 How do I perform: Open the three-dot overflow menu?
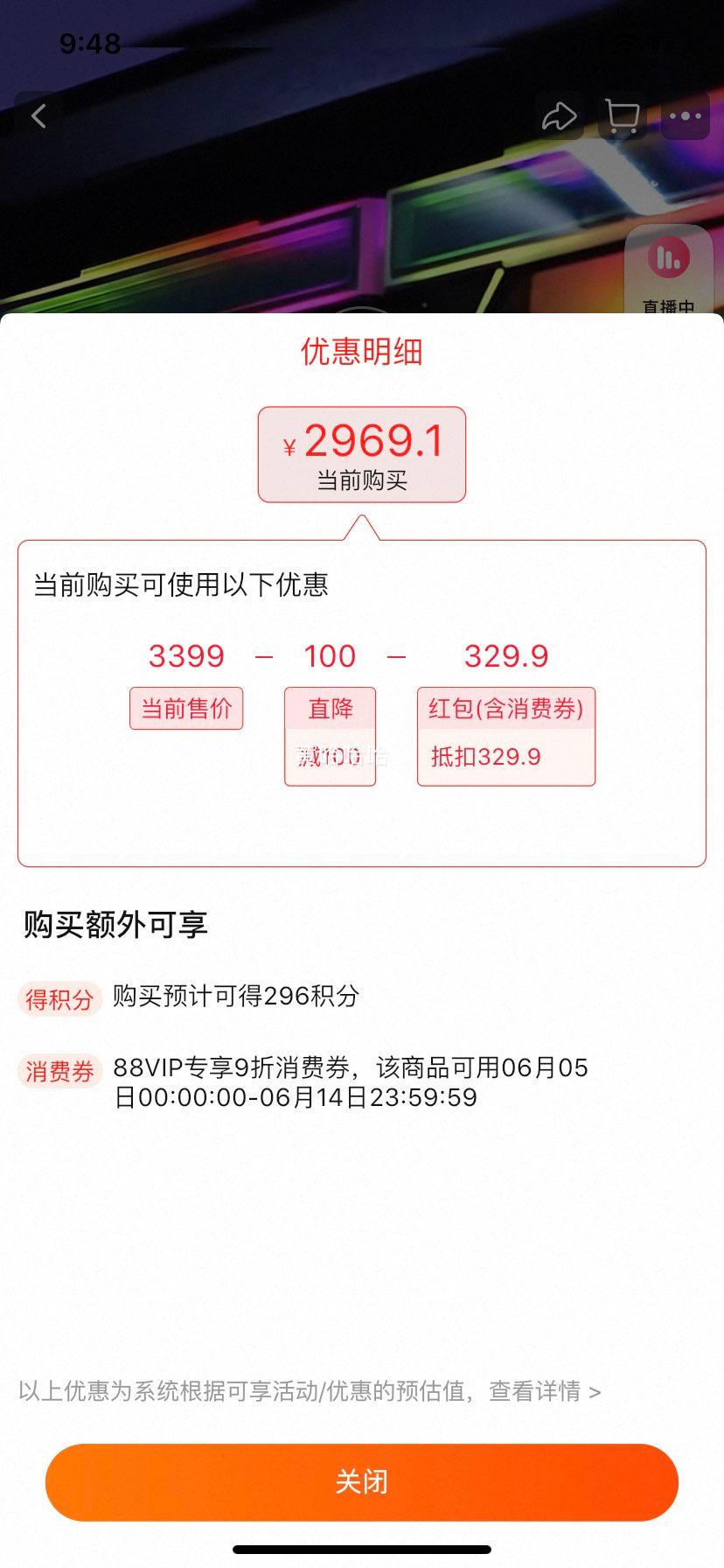pos(685,115)
